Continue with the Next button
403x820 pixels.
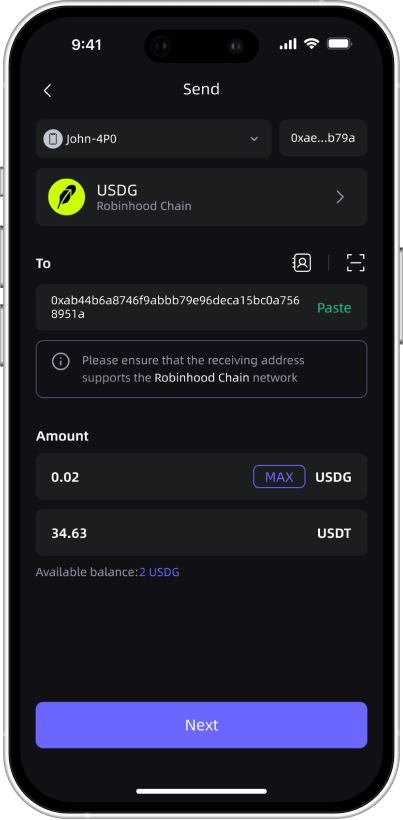201,725
